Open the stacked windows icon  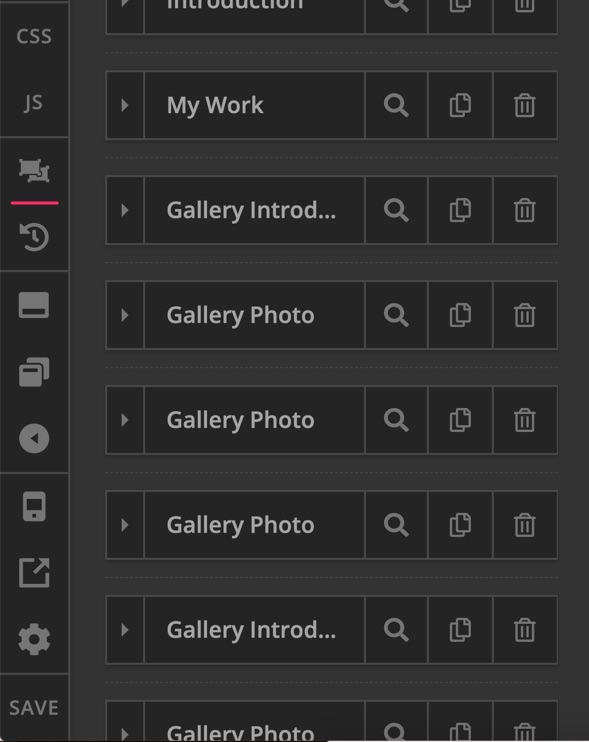tap(34, 372)
